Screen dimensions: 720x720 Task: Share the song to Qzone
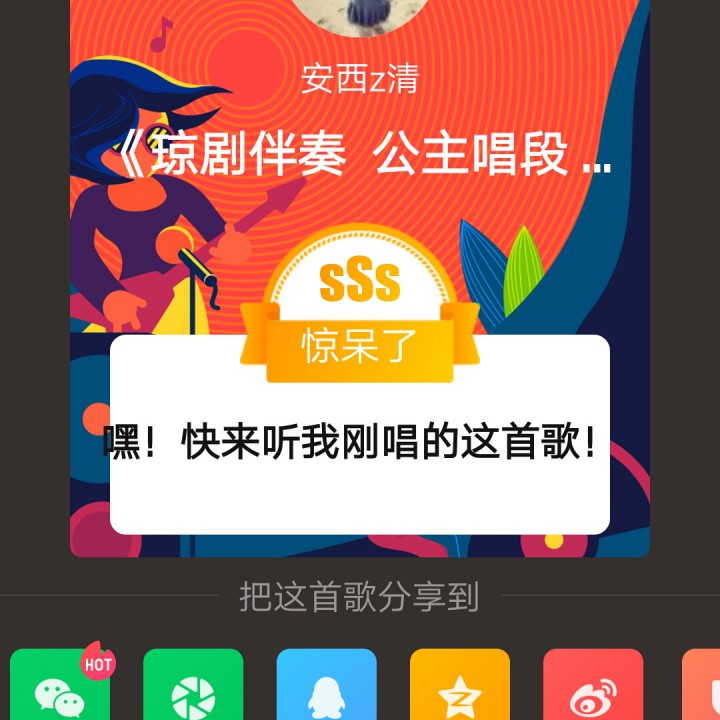pyautogui.click(x=460, y=685)
